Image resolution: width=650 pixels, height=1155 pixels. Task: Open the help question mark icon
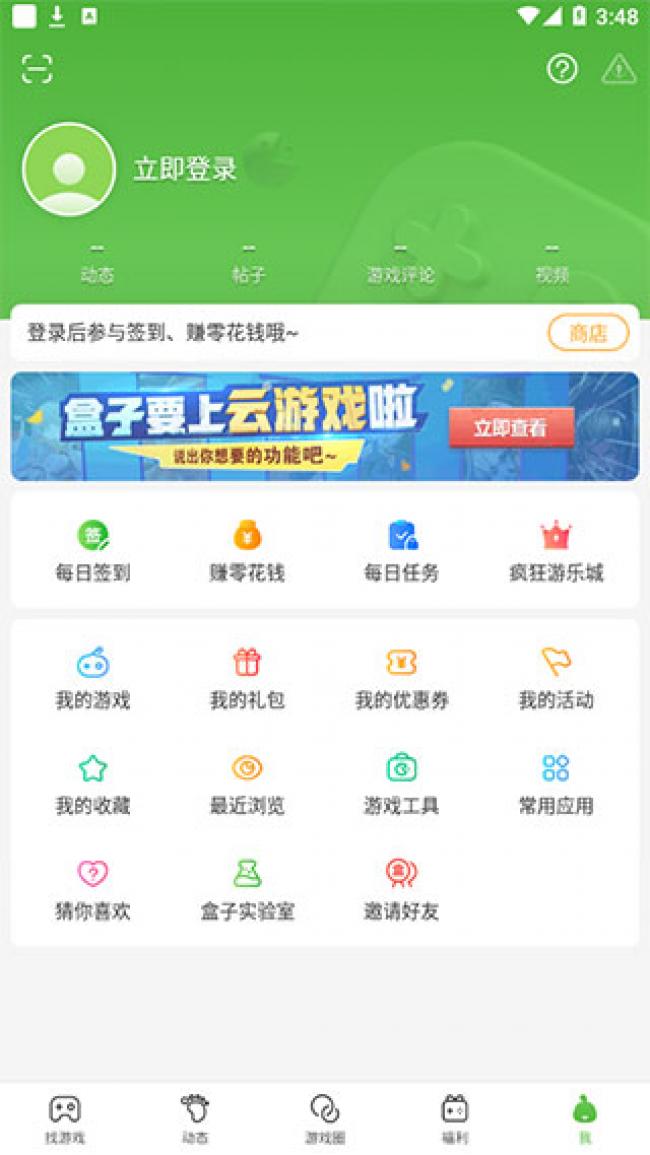(x=563, y=69)
